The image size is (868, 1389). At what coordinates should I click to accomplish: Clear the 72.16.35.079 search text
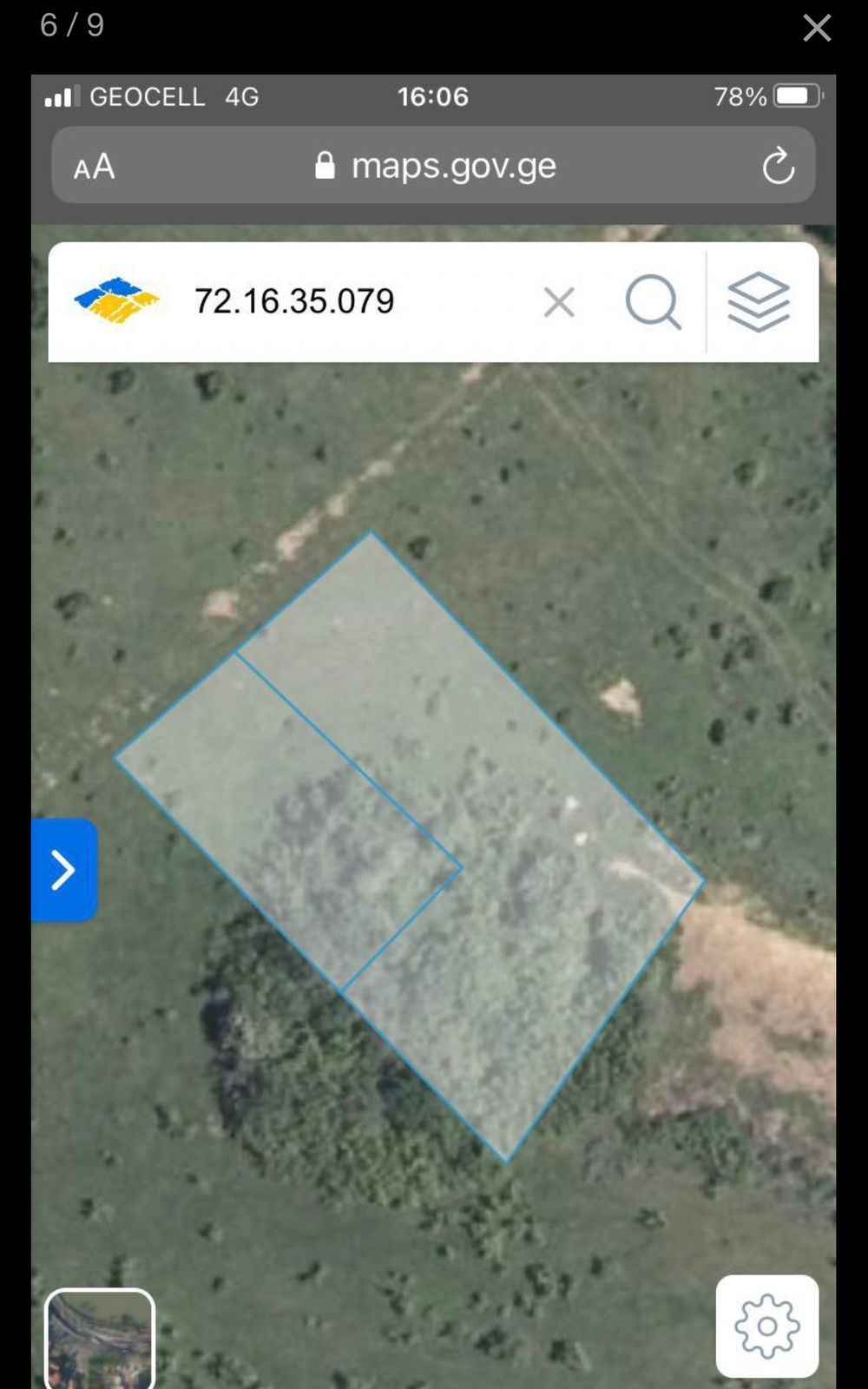[559, 302]
